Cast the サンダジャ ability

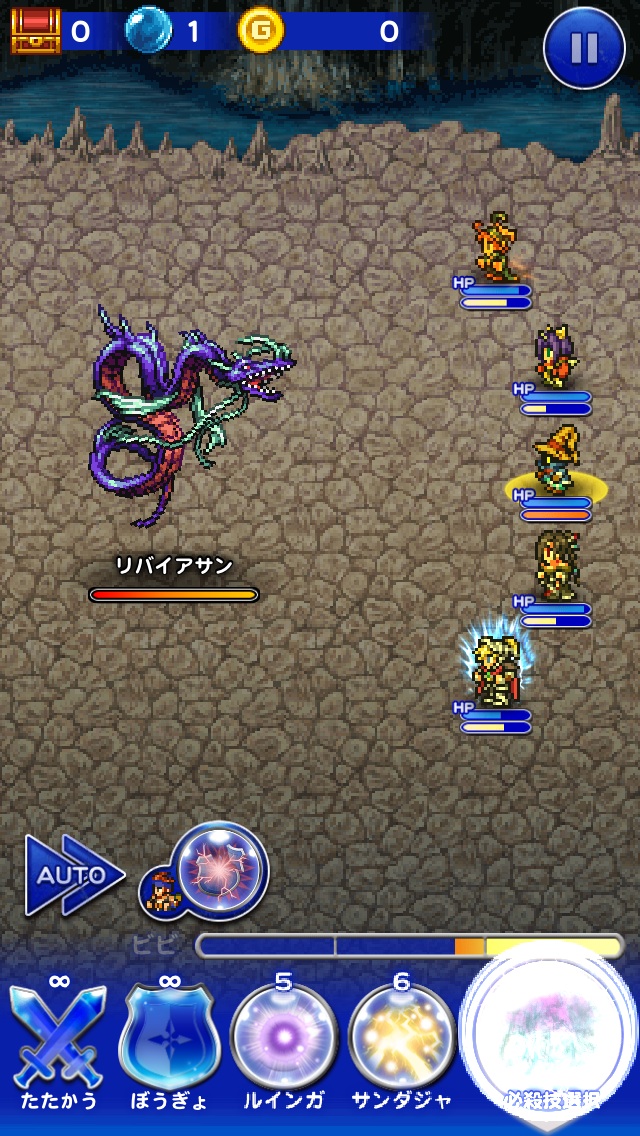tap(401, 1040)
